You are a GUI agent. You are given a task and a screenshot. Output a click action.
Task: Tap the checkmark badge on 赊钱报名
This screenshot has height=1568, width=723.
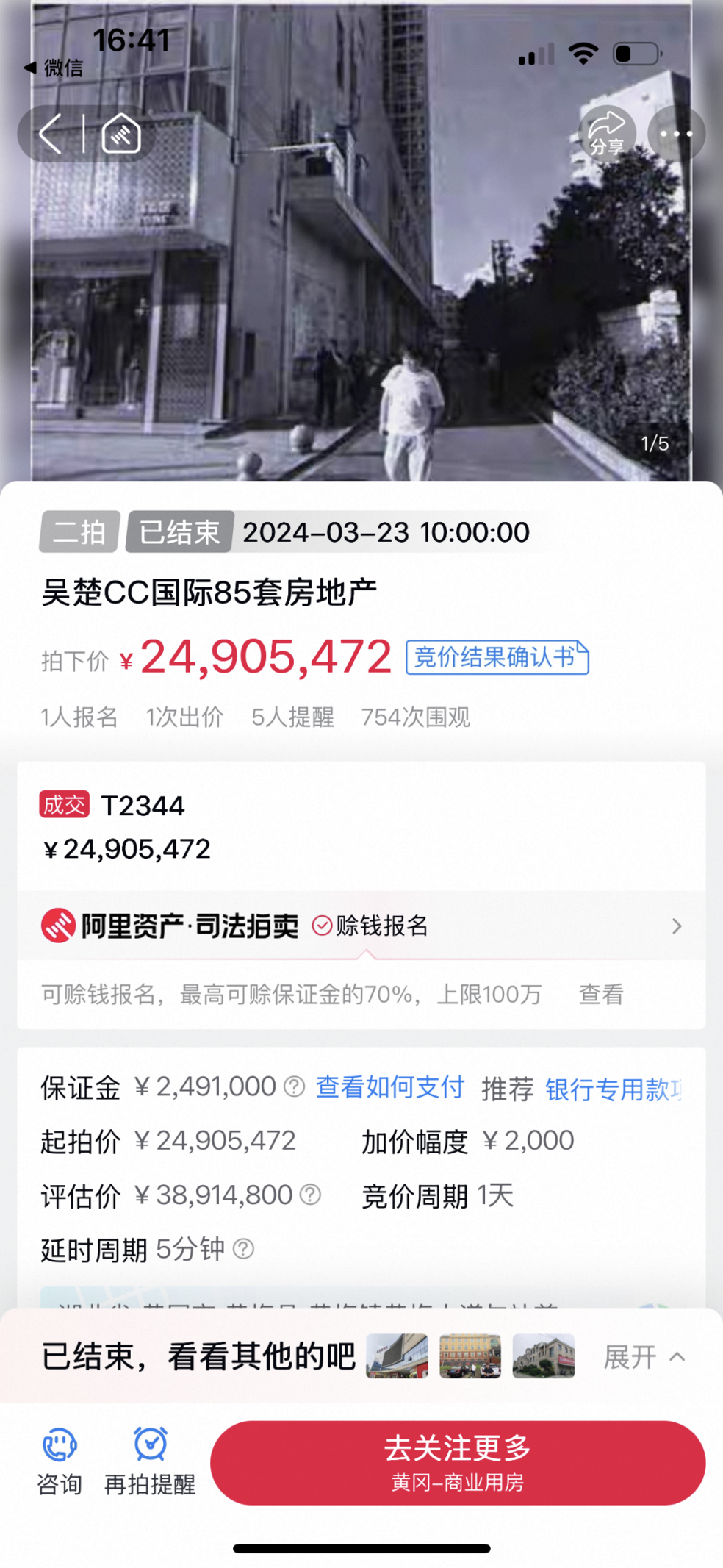coord(321,927)
